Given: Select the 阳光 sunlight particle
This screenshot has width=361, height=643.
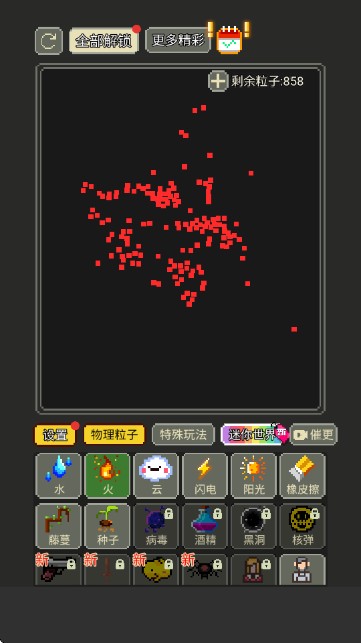Looking at the screenshot, I should click(254, 476).
